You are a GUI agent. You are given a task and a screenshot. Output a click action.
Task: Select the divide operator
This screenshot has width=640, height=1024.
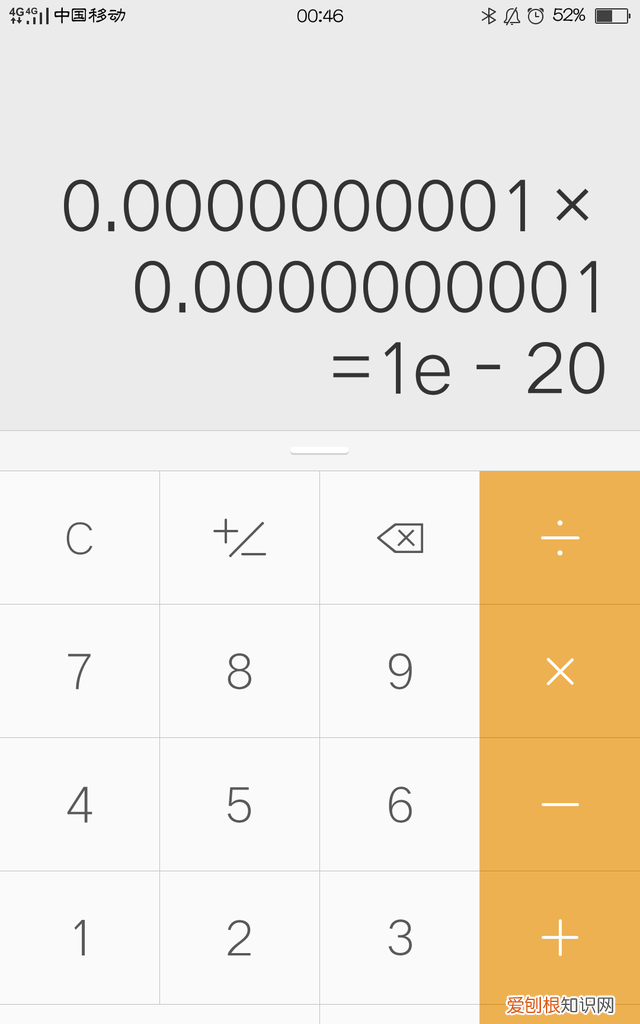560,538
